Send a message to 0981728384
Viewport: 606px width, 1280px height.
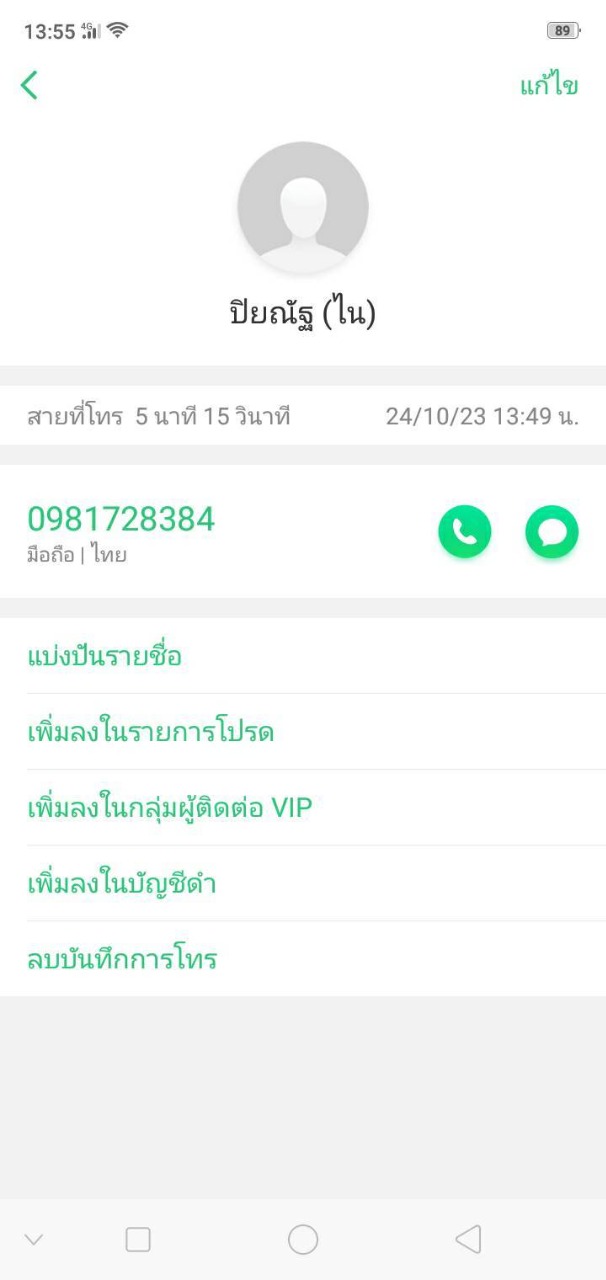click(x=552, y=532)
